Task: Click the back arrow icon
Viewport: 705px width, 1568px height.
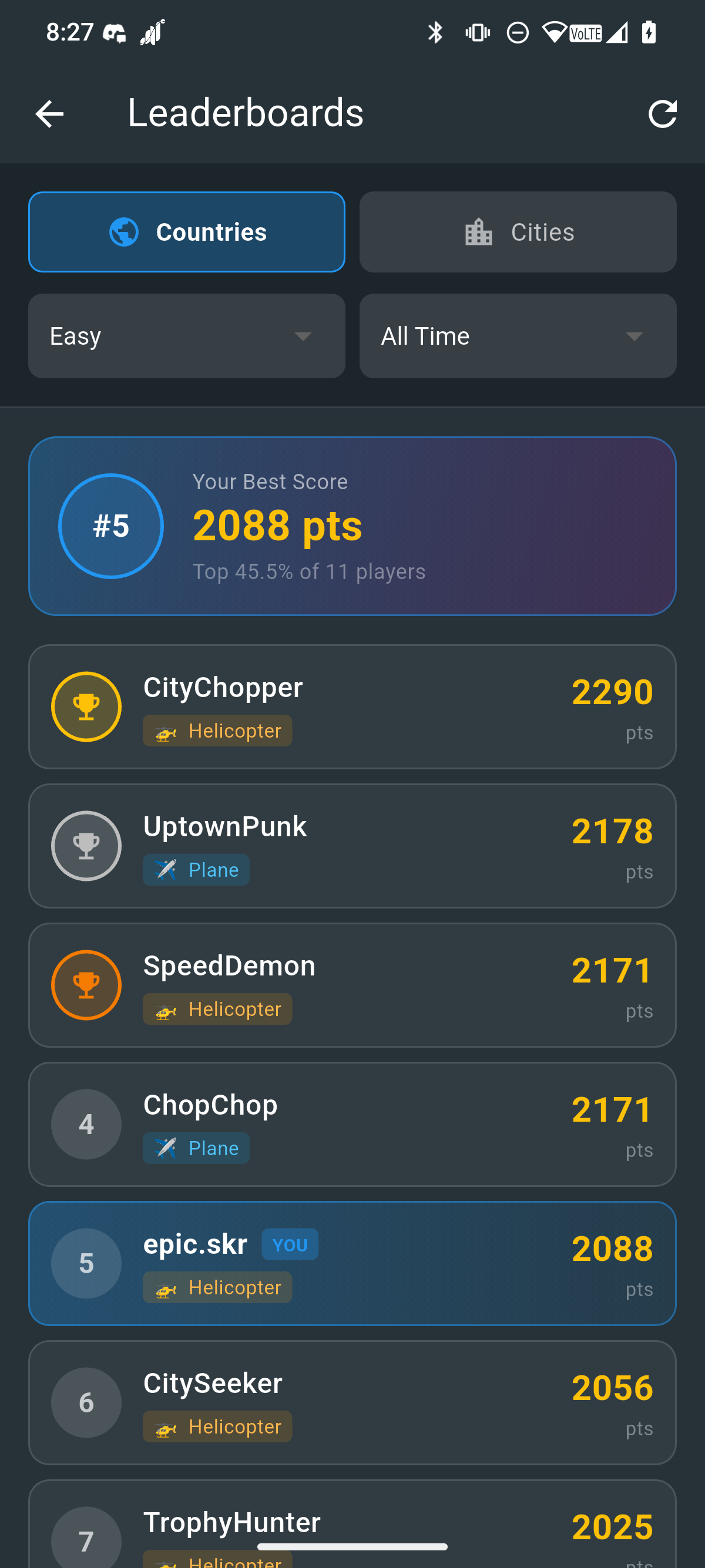Action: point(49,113)
